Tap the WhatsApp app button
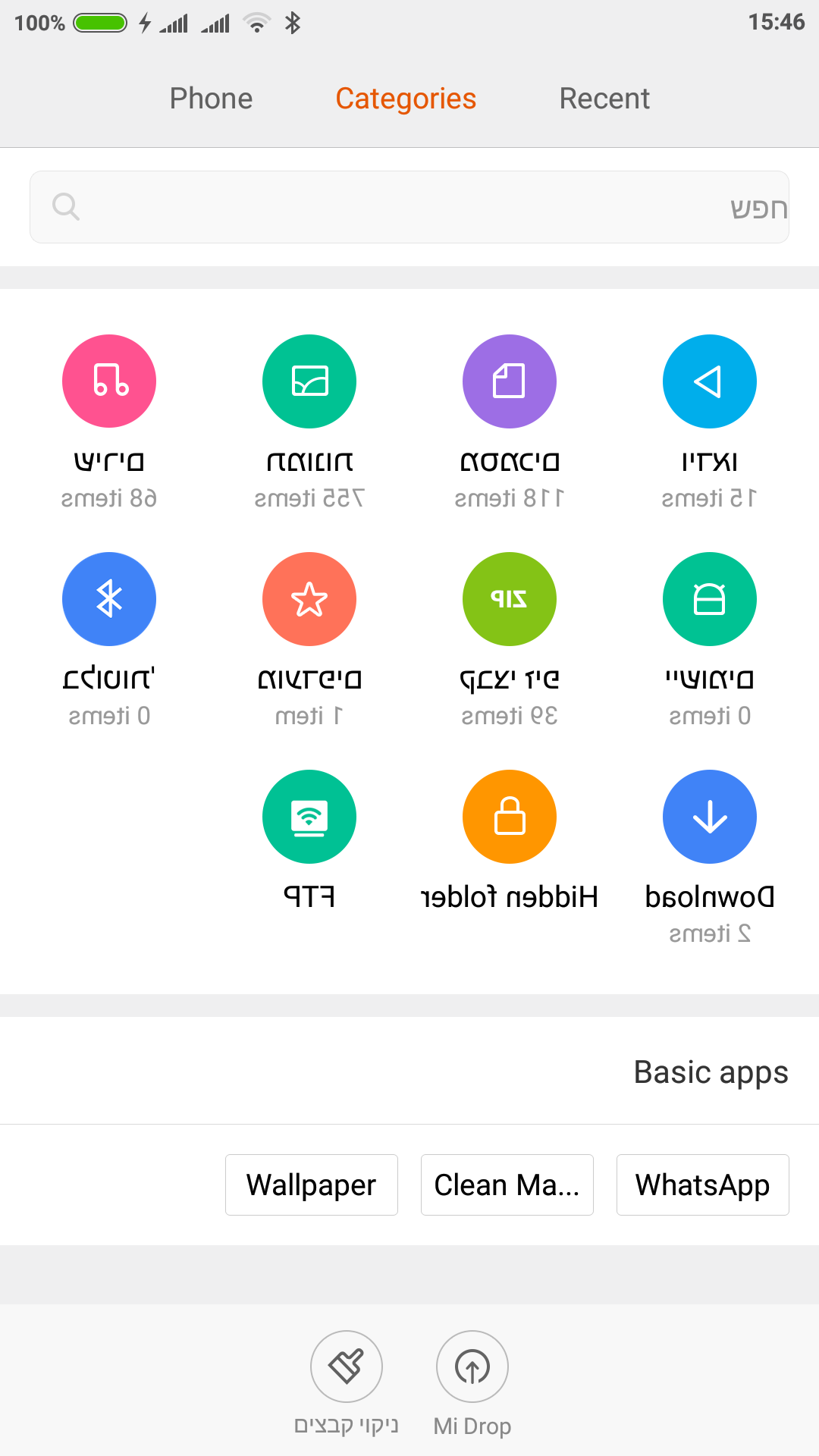This screenshot has width=819, height=1456. (703, 1185)
